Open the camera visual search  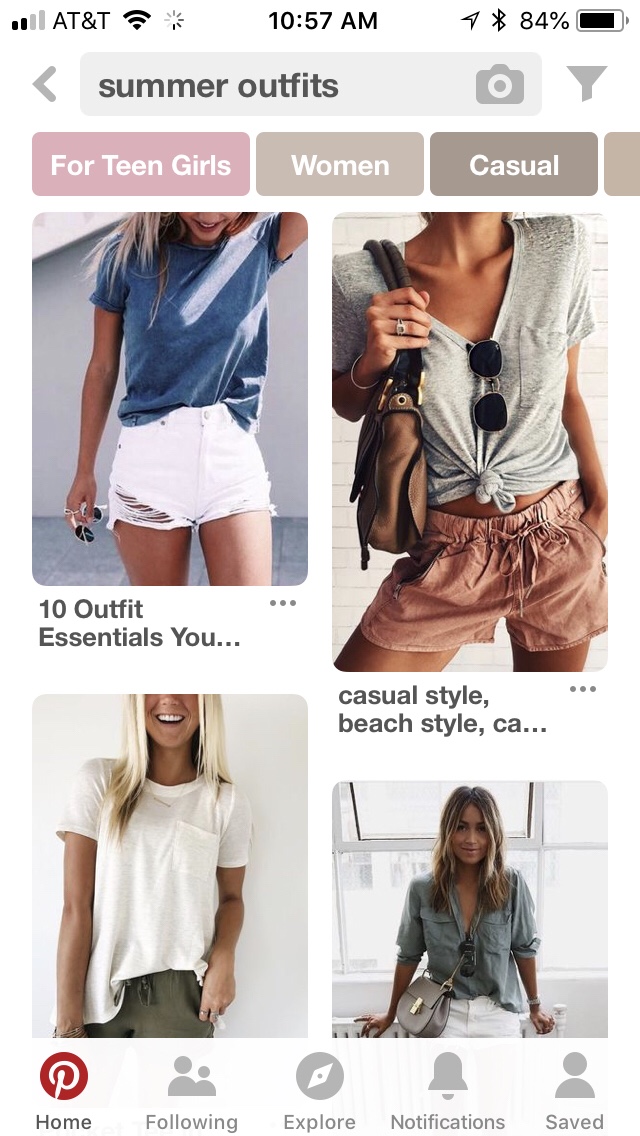pyautogui.click(x=500, y=85)
